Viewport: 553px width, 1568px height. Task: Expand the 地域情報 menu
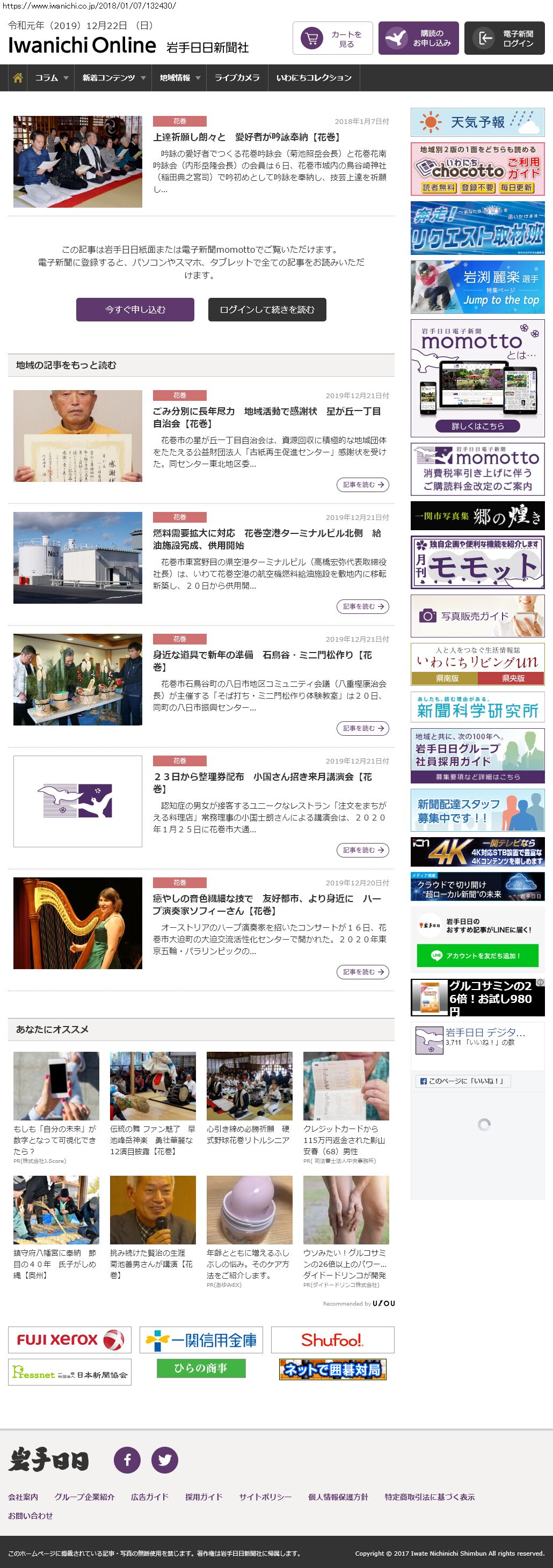coord(179,78)
